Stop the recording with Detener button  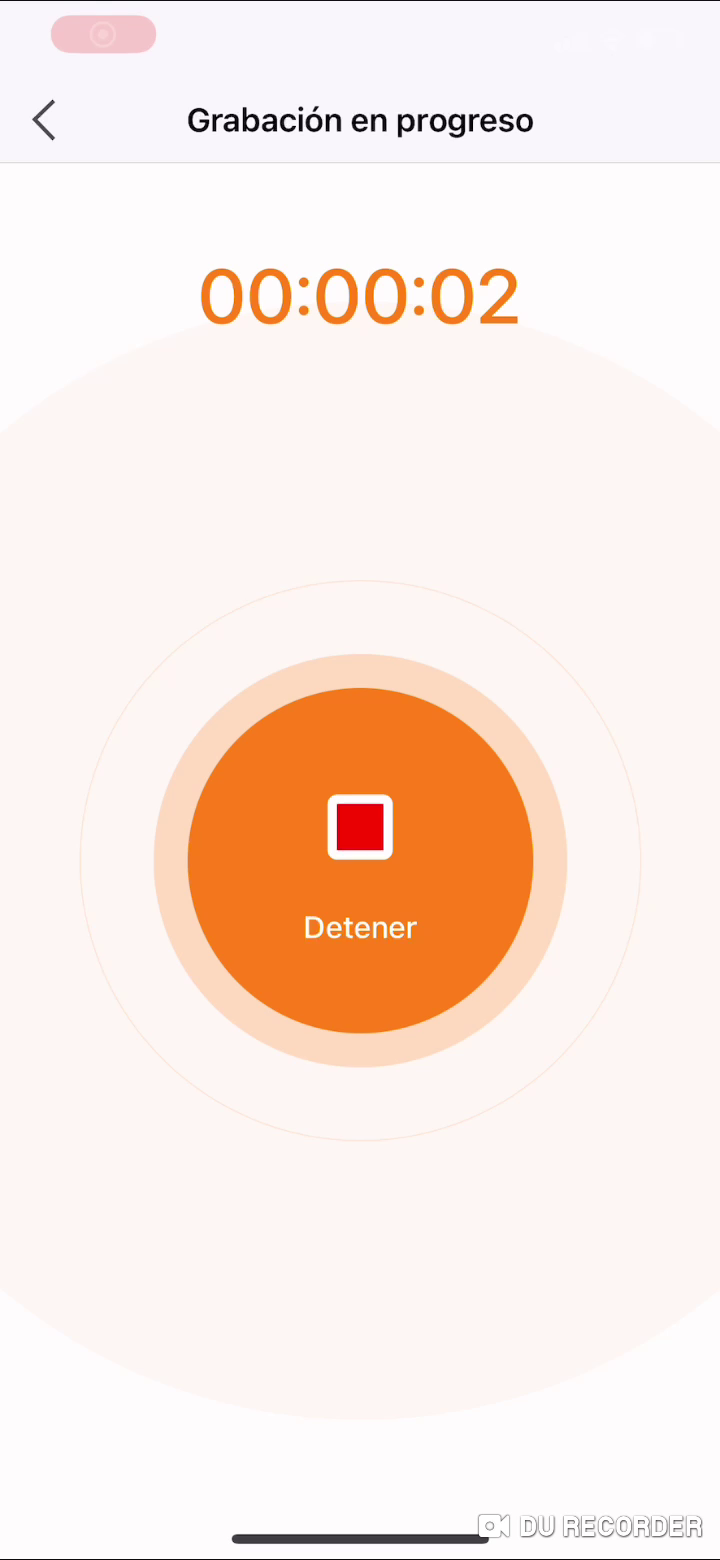[360, 860]
